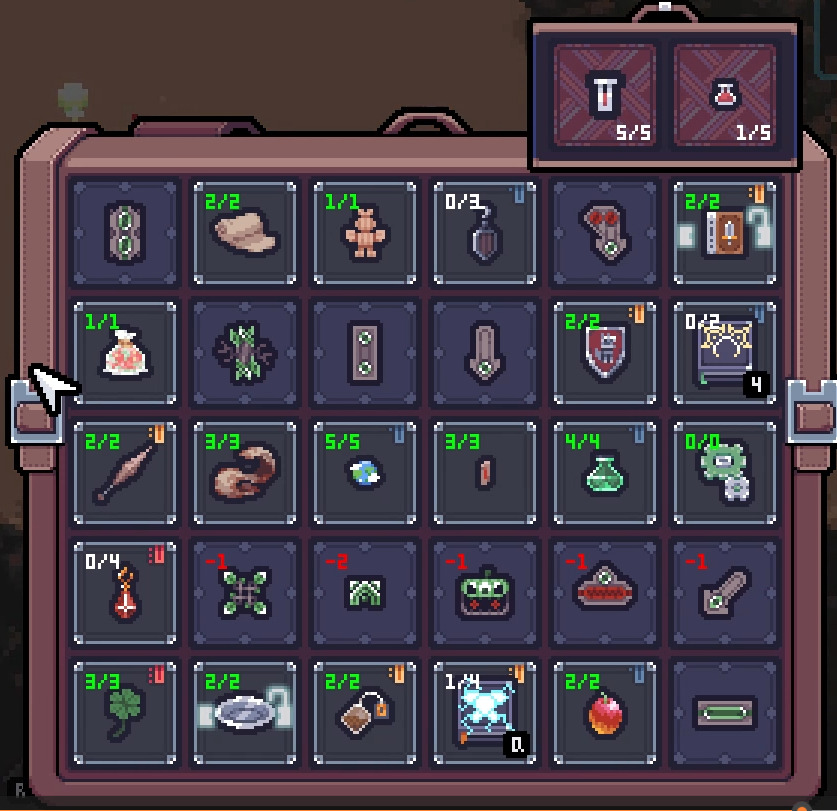The height and width of the screenshot is (811, 837).
Task: Select the red pouch item 1/1
Action: [x=125, y=353]
